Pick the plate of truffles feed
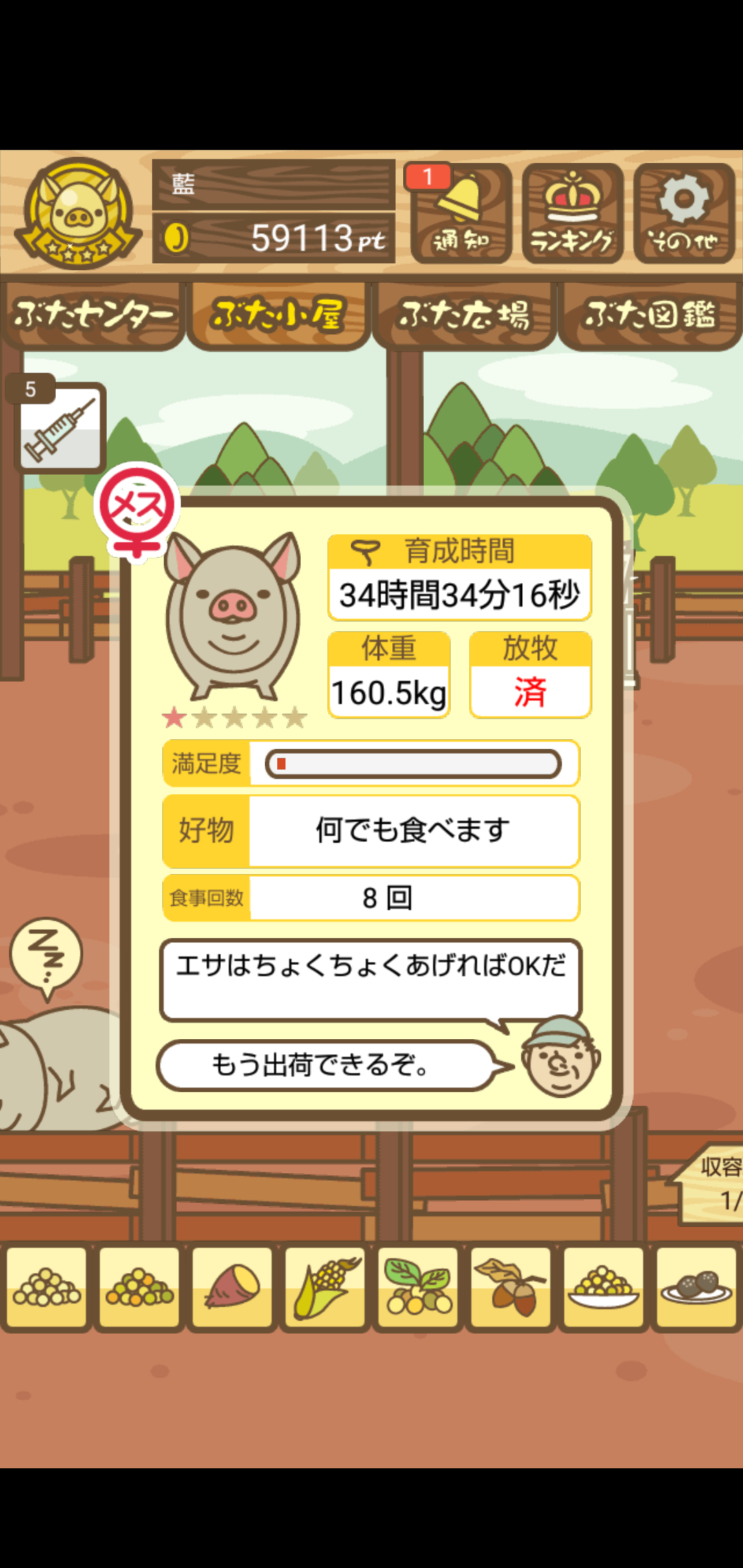743x1568 pixels. 697,1287
